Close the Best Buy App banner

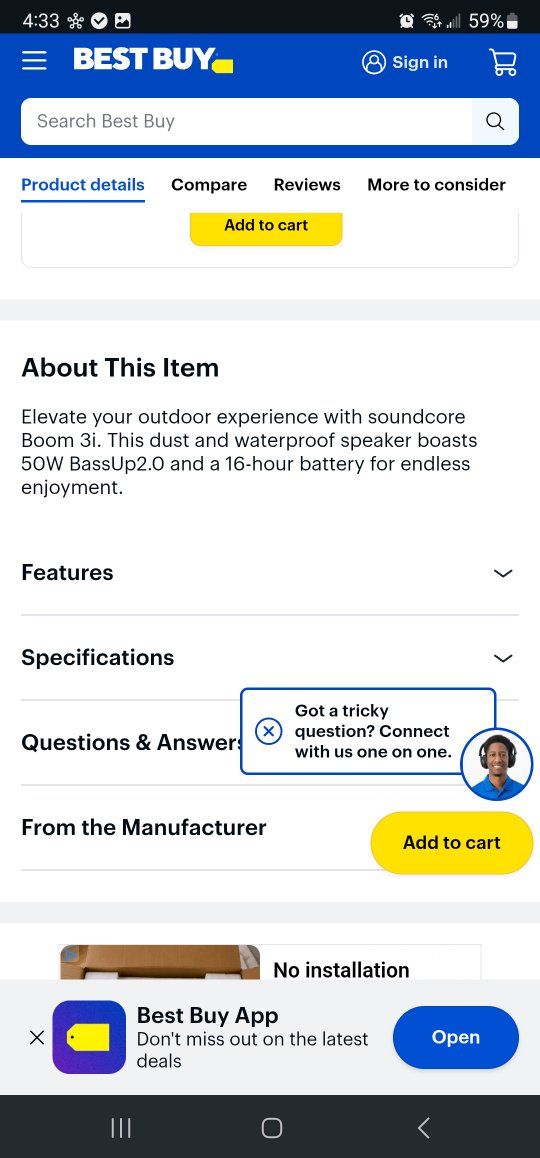coord(36,1038)
